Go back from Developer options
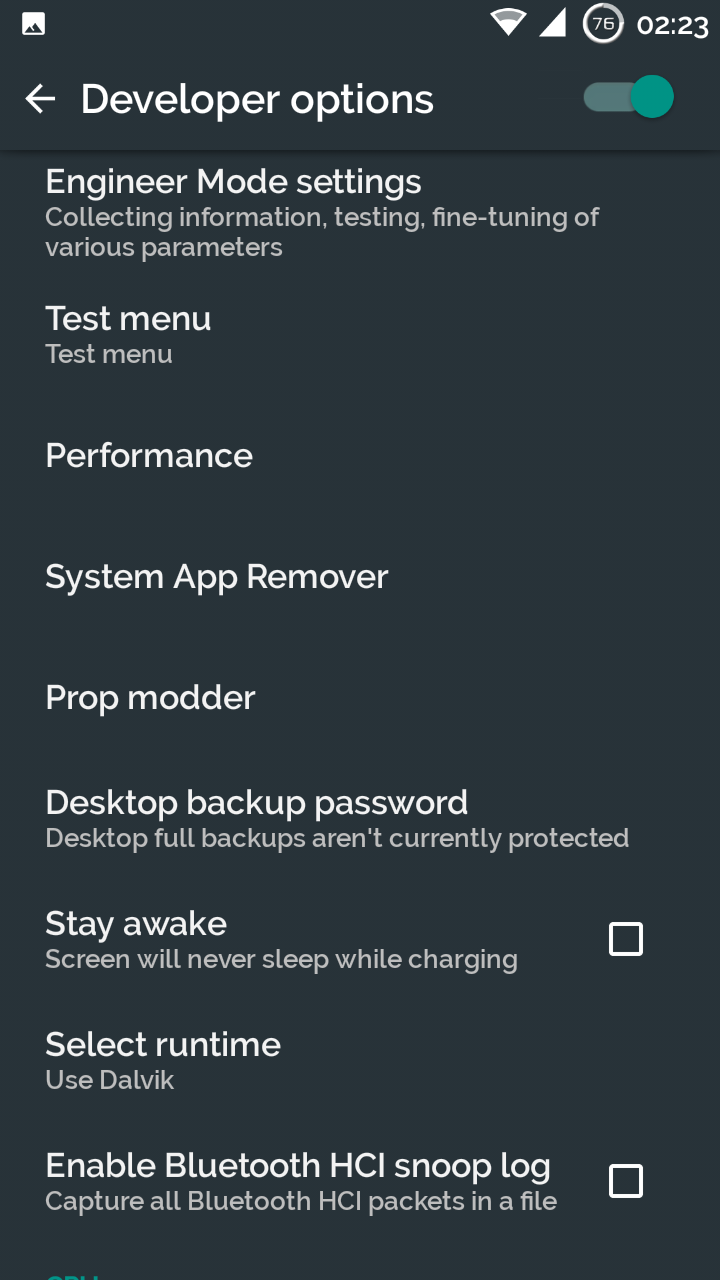Image resolution: width=720 pixels, height=1280 pixels. pos(40,98)
